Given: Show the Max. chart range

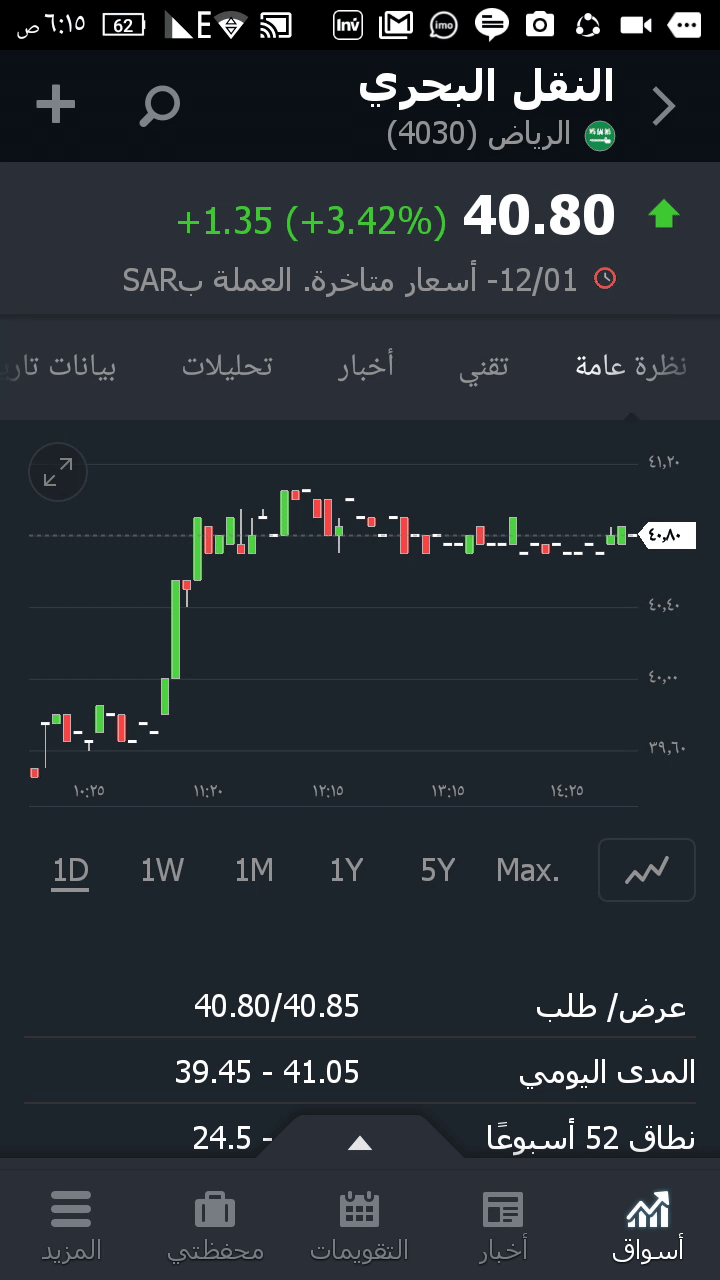Looking at the screenshot, I should point(528,871).
